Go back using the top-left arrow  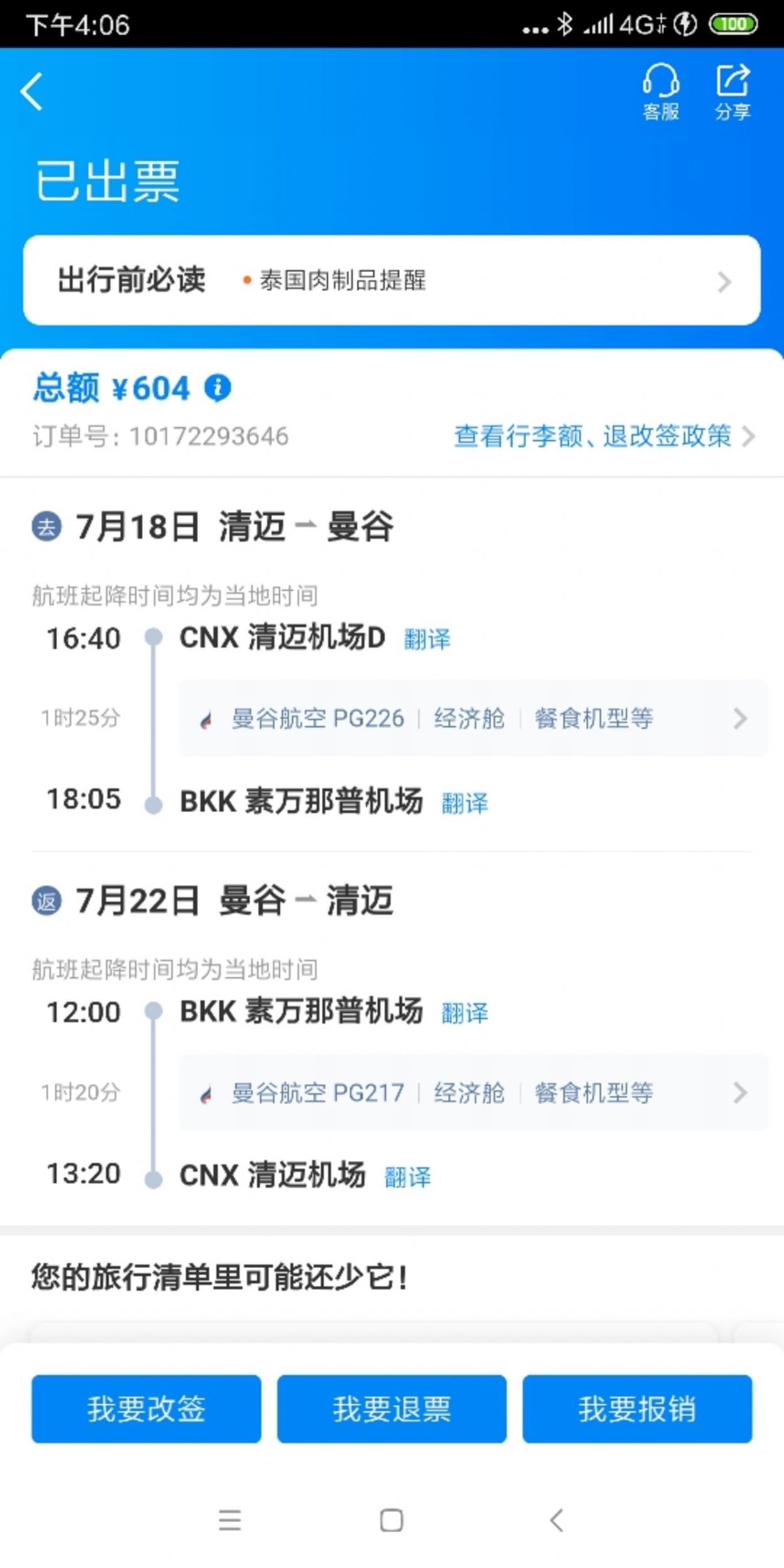(x=31, y=92)
